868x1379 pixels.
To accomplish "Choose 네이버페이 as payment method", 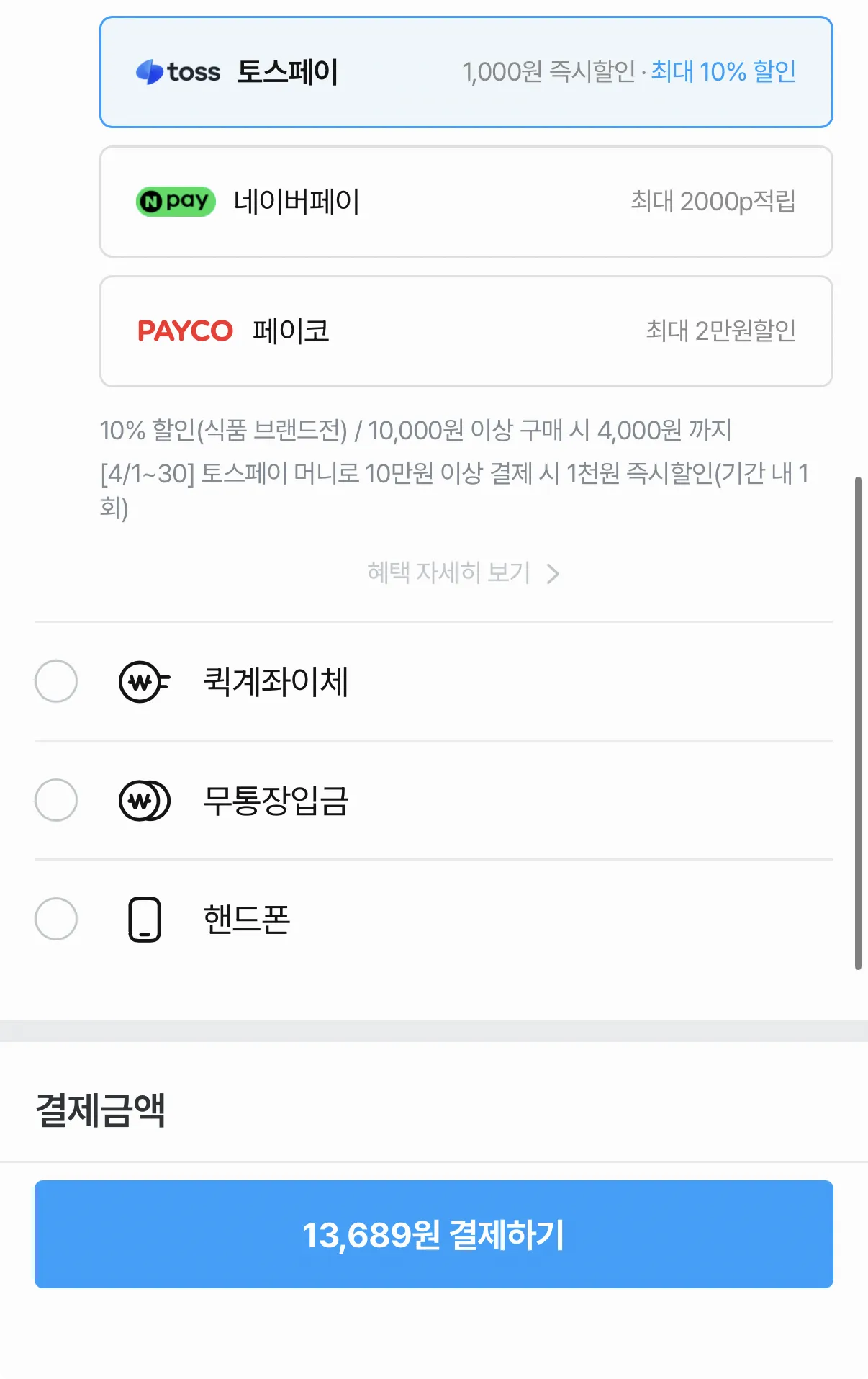I will pyautogui.click(x=466, y=202).
